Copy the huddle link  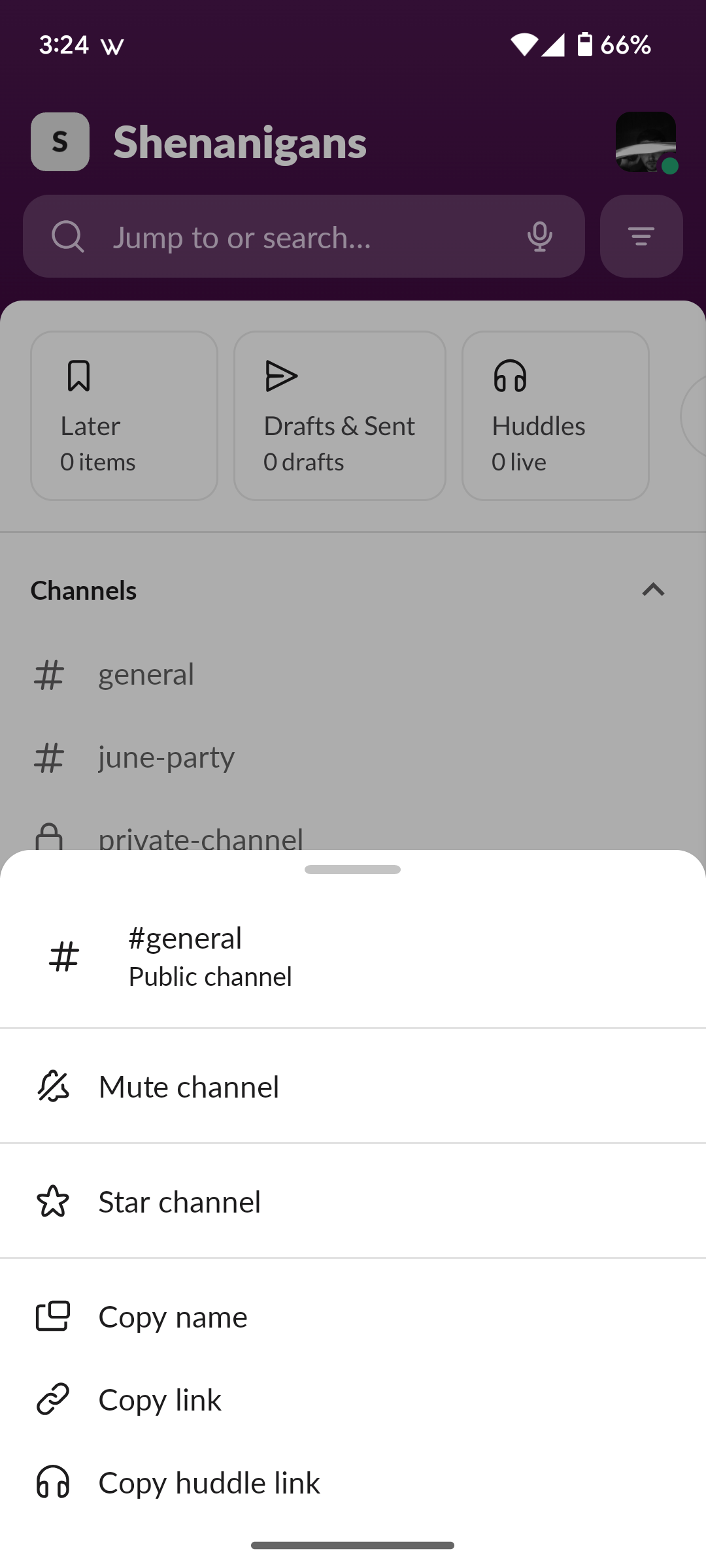coord(209,1483)
